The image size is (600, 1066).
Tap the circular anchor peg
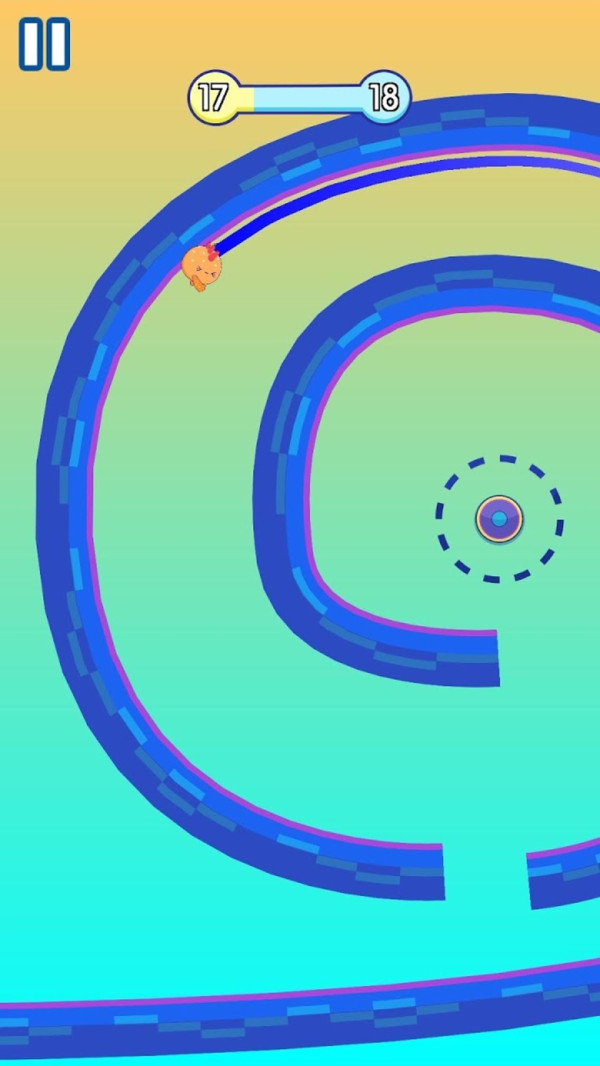coord(499,519)
